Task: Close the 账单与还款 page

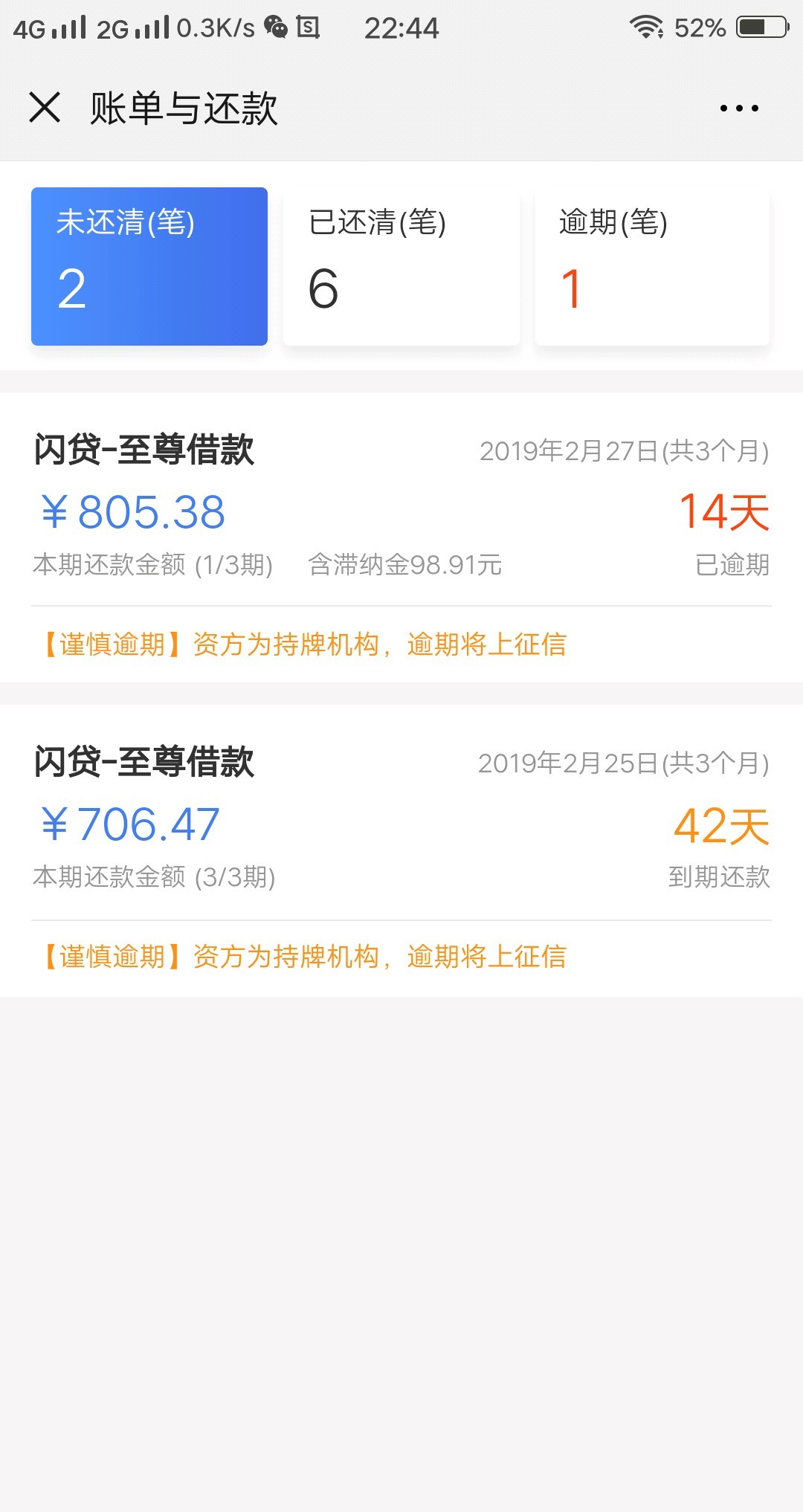Action: [45, 108]
